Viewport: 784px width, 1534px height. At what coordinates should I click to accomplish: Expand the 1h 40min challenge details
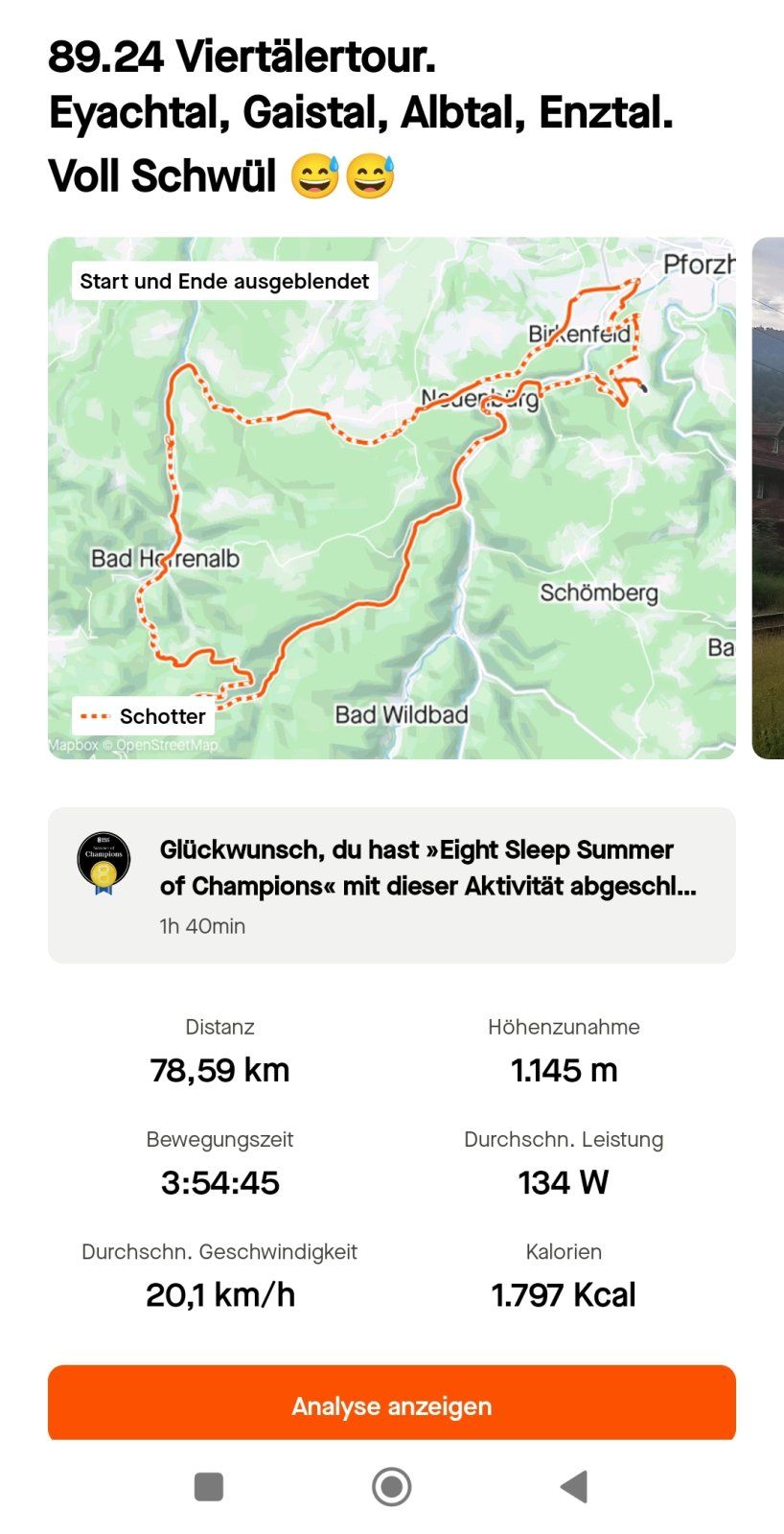tap(201, 926)
